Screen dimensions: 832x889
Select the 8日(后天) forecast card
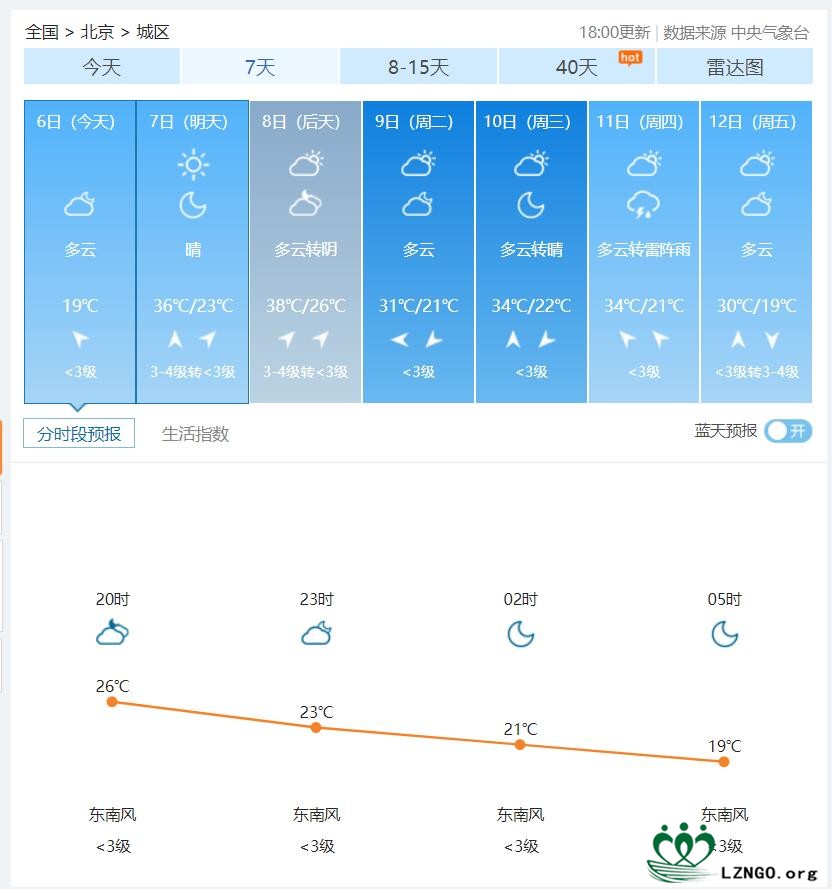pyautogui.click(x=305, y=250)
